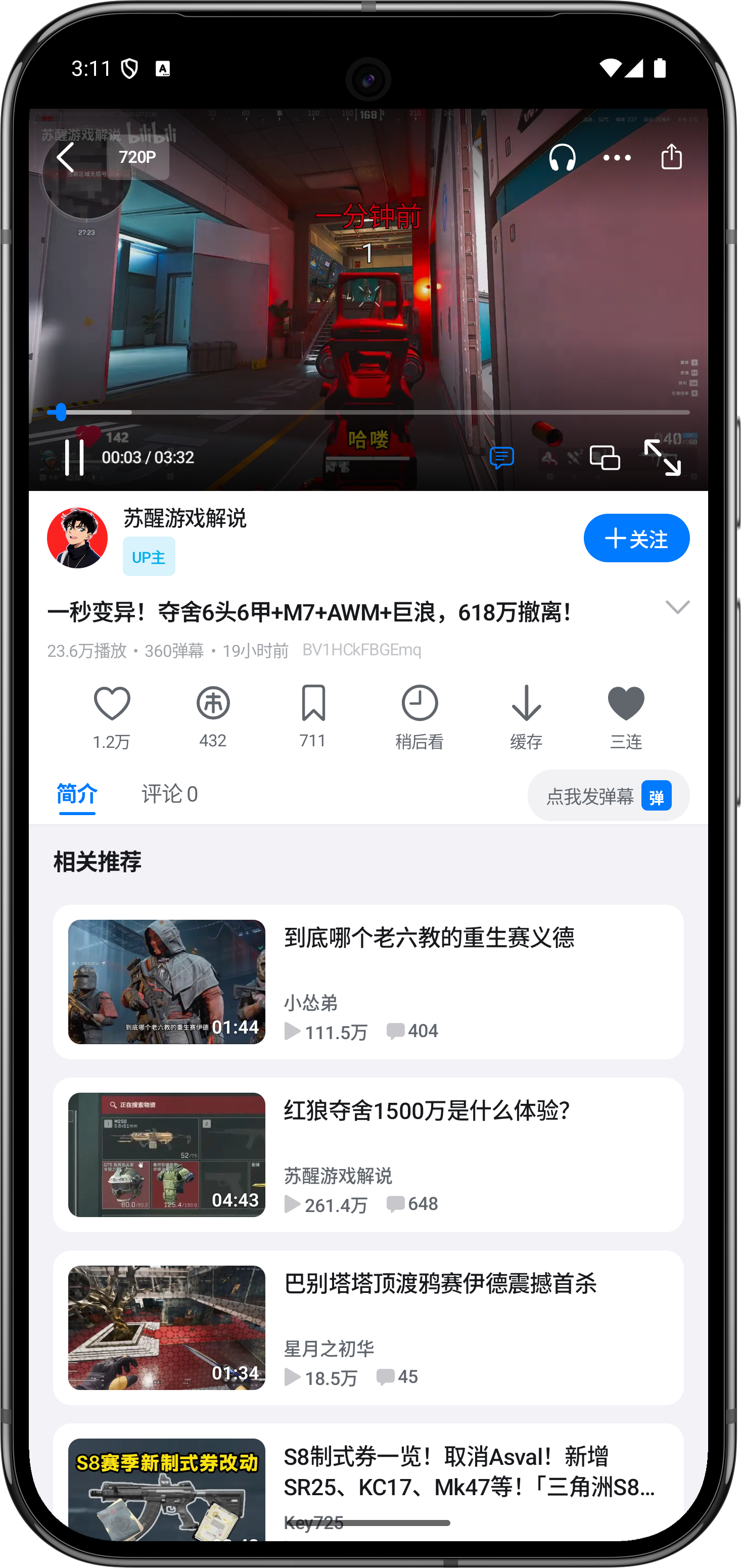Tap 点我发弹幕 to send a danmaku
The image size is (741, 1568).
click(608, 795)
